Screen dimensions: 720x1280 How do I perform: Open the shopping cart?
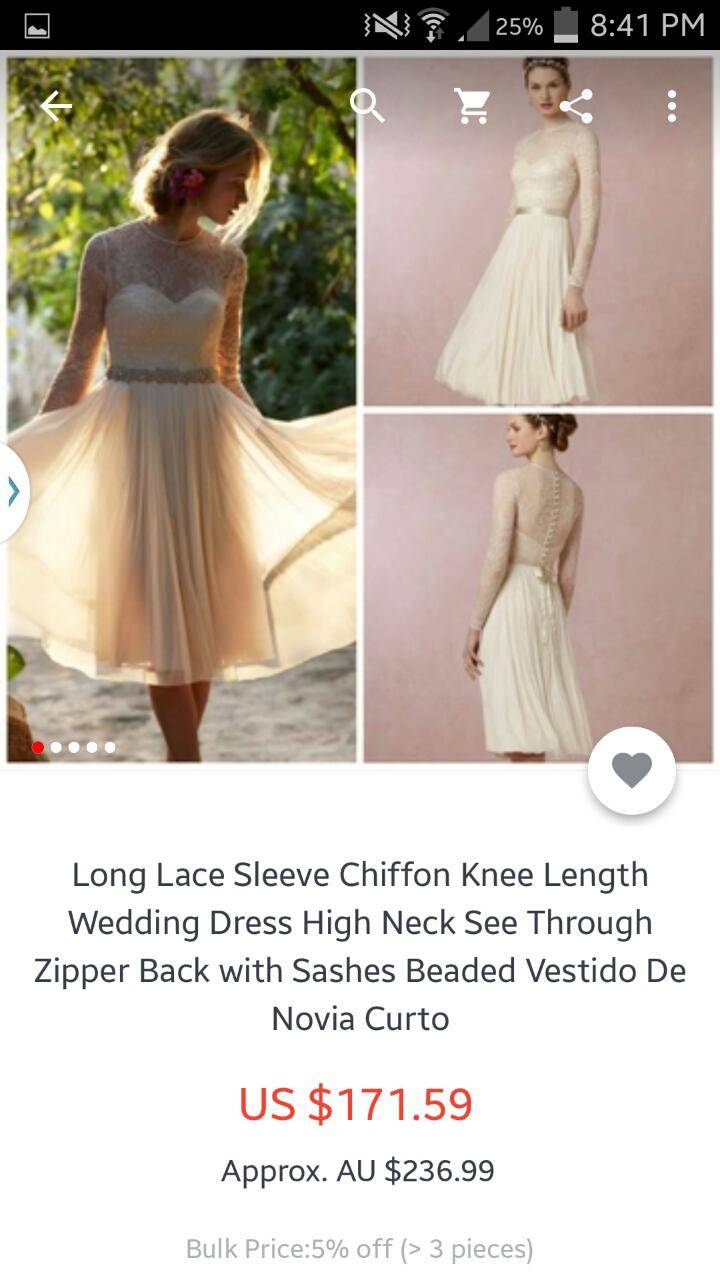[472, 106]
